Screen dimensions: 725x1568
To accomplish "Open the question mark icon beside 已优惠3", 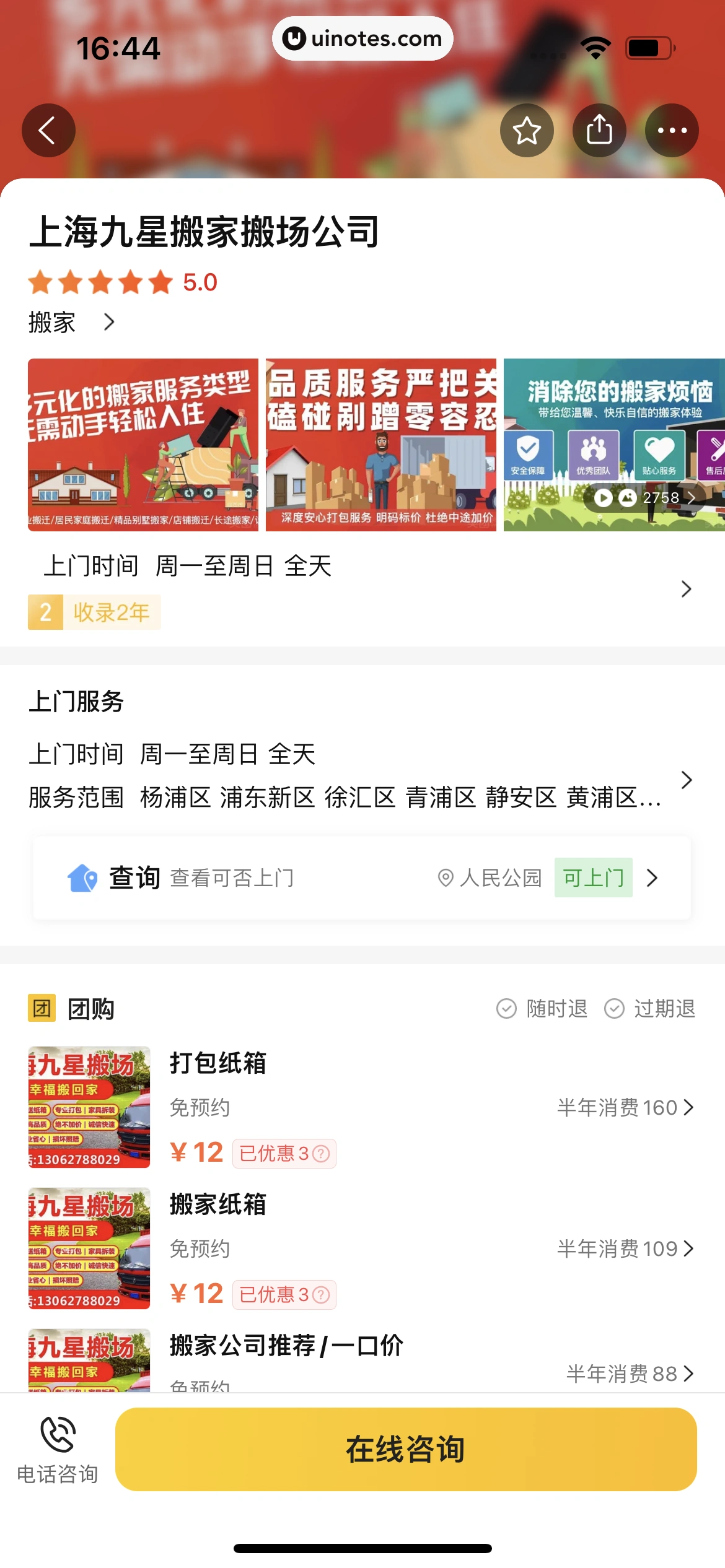I will [x=320, y=1153].
